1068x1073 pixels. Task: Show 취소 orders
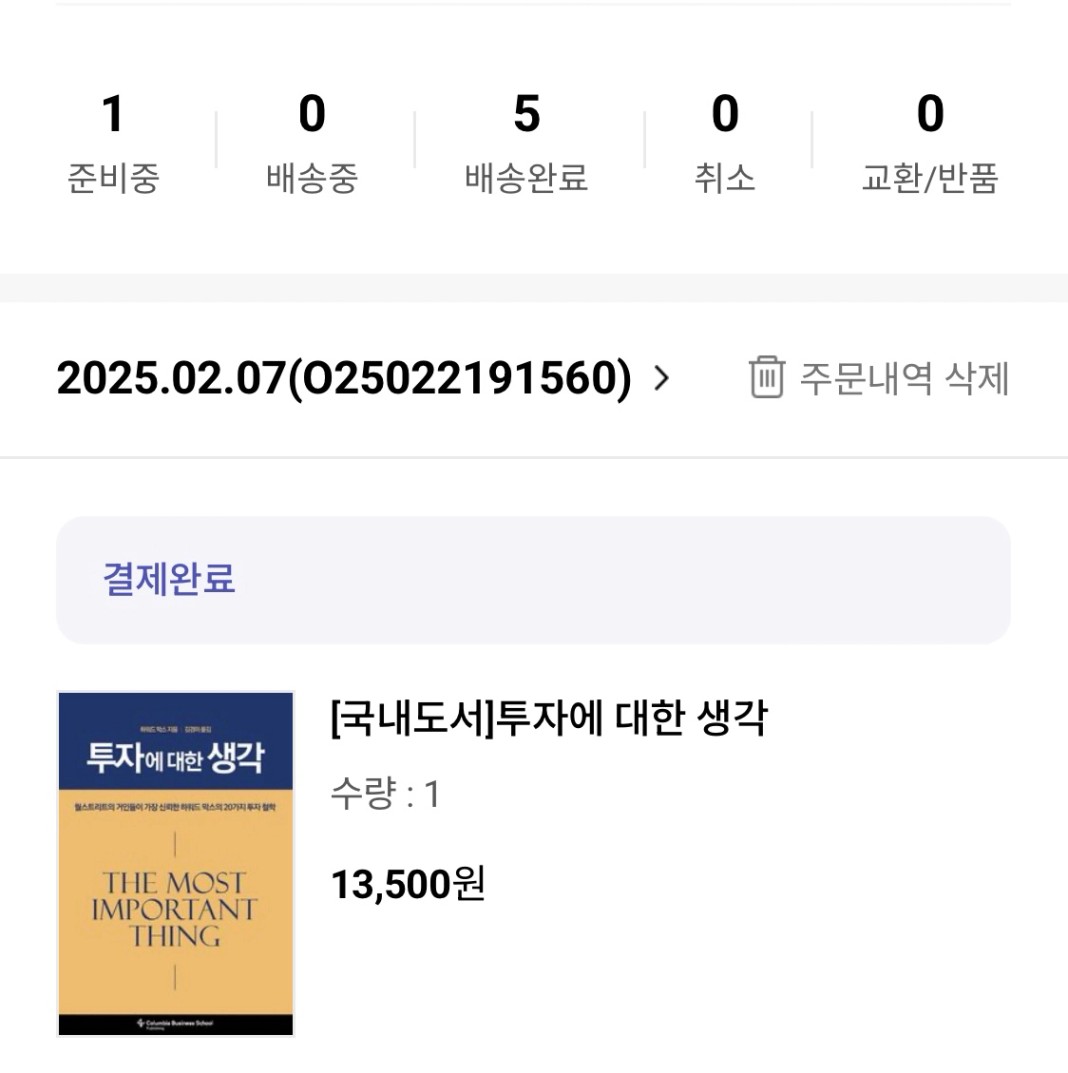tap(725, 143)
